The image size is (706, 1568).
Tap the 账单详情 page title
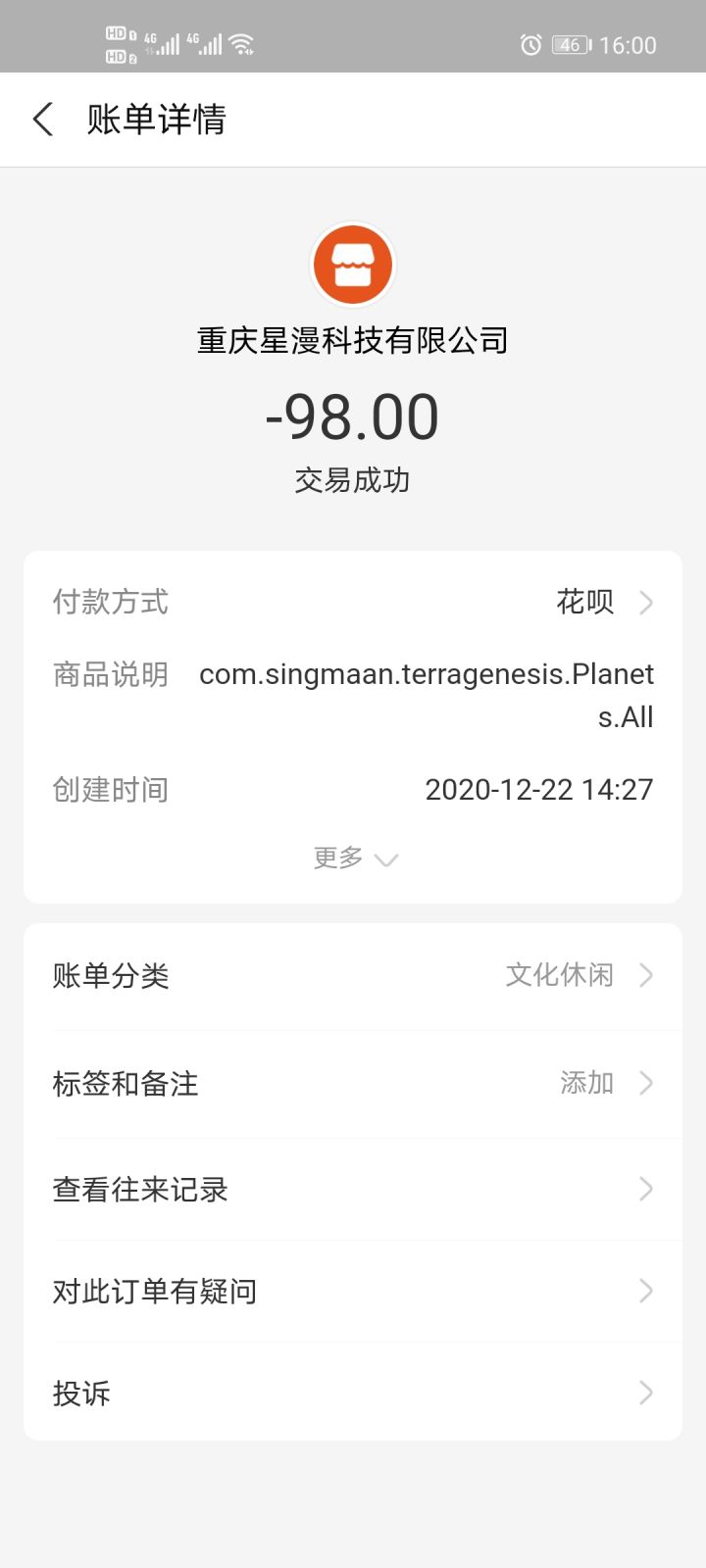pyautogui.click(x=155, y=119)
